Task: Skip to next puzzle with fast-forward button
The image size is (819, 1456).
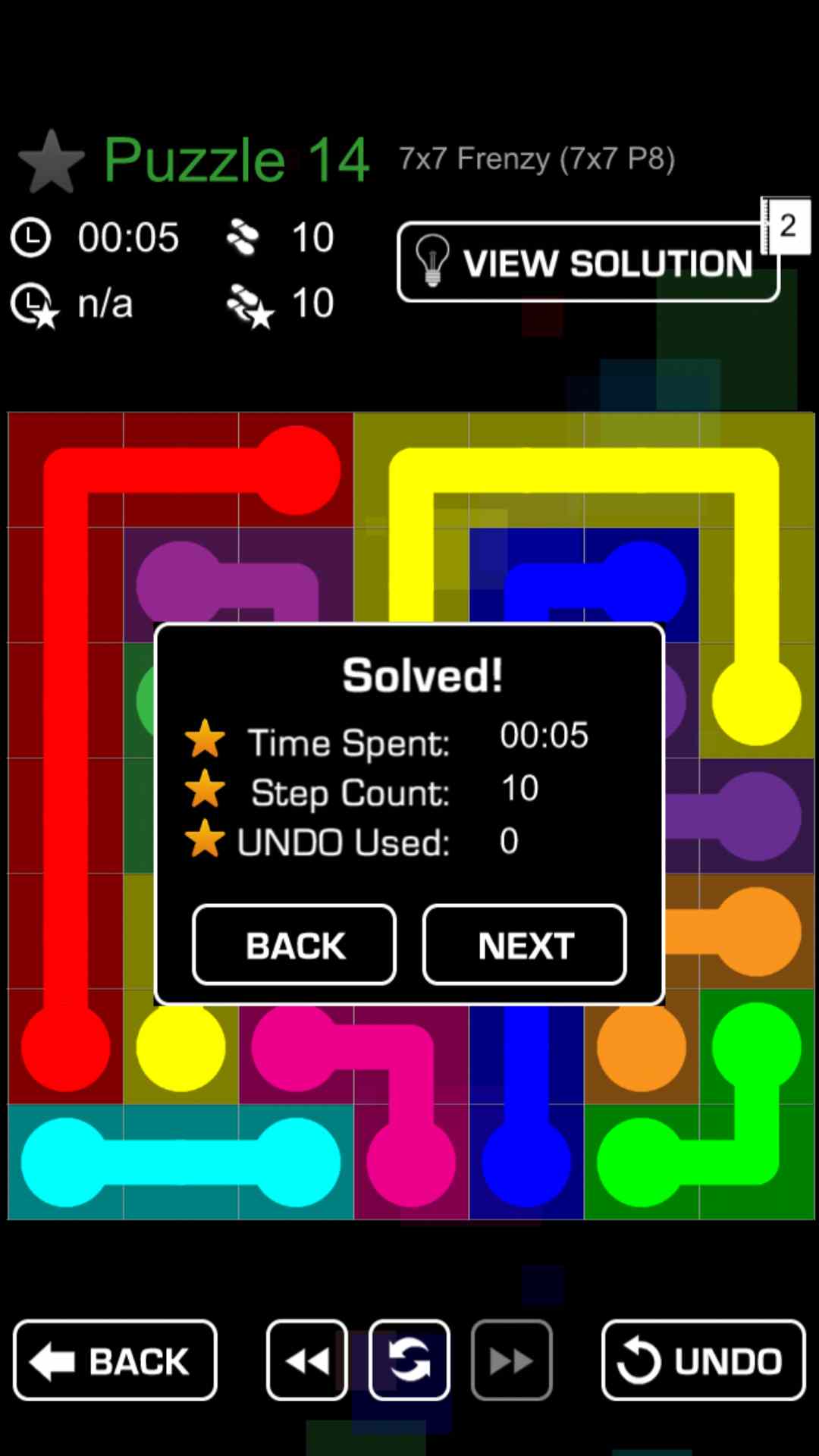Action: pos(511,1360)
